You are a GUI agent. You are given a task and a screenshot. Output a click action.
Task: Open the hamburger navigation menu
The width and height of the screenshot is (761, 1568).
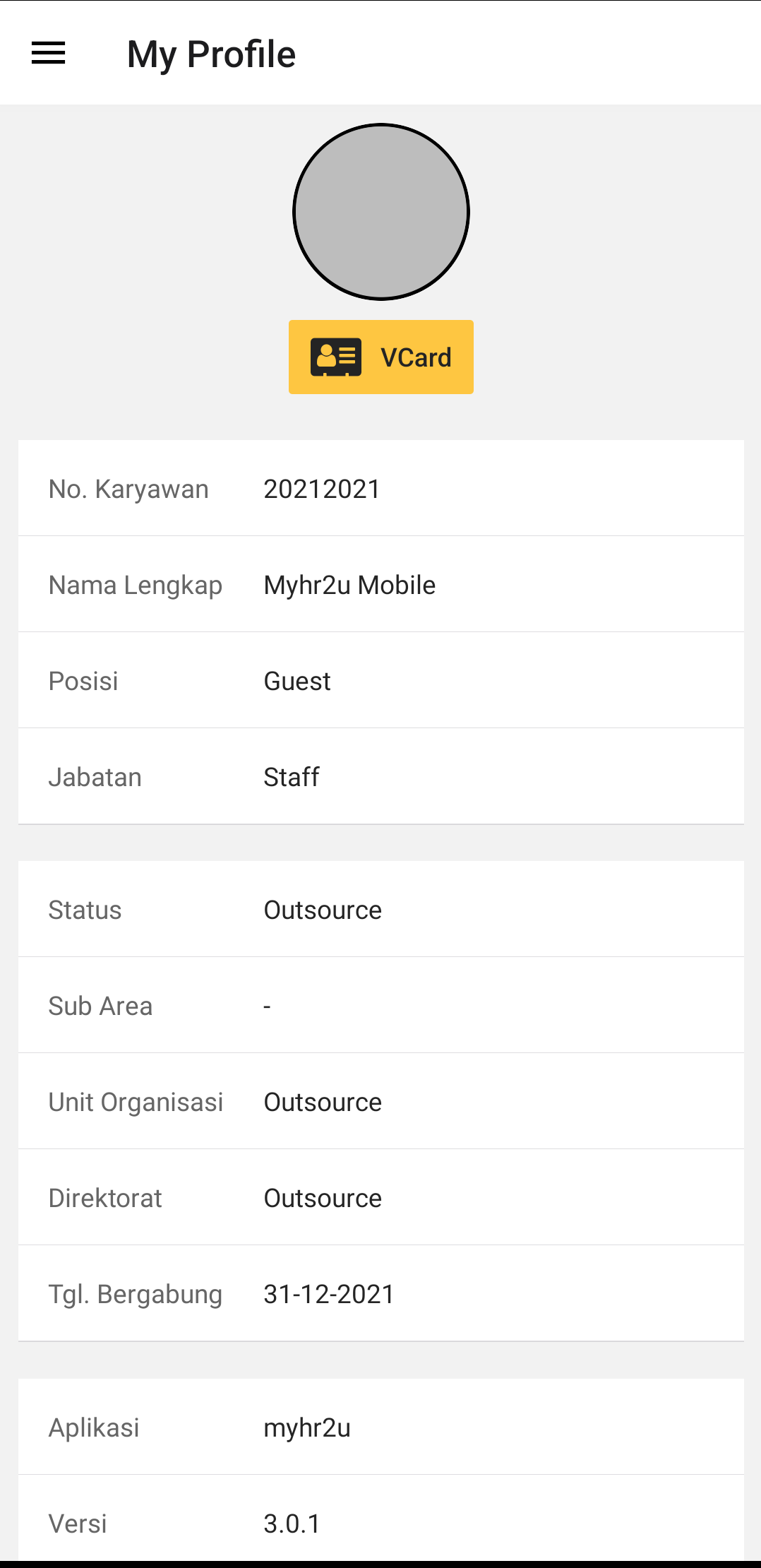coord(49,54)
